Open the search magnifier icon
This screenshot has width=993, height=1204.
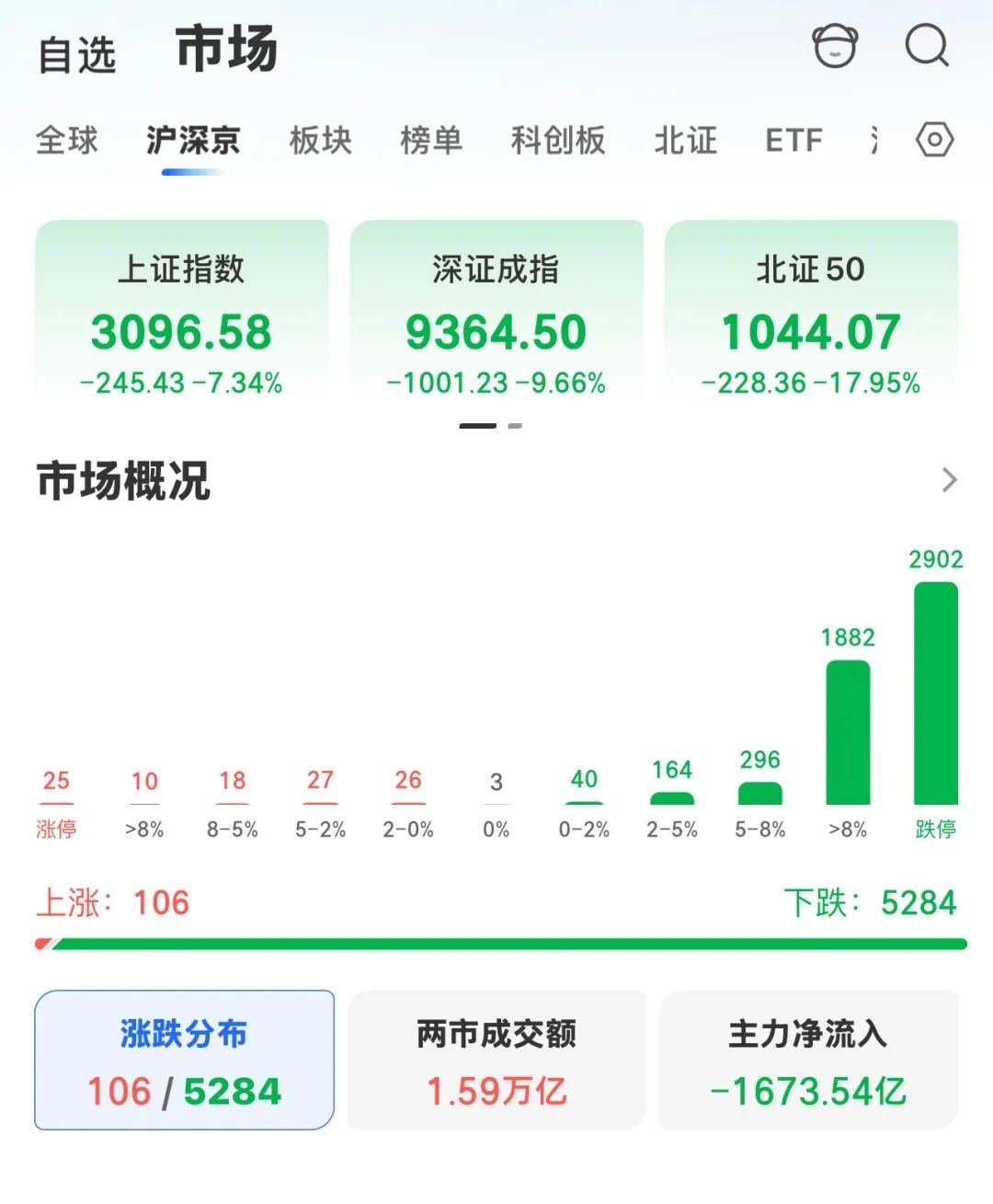pyautogui.click(x=926, y=45)
